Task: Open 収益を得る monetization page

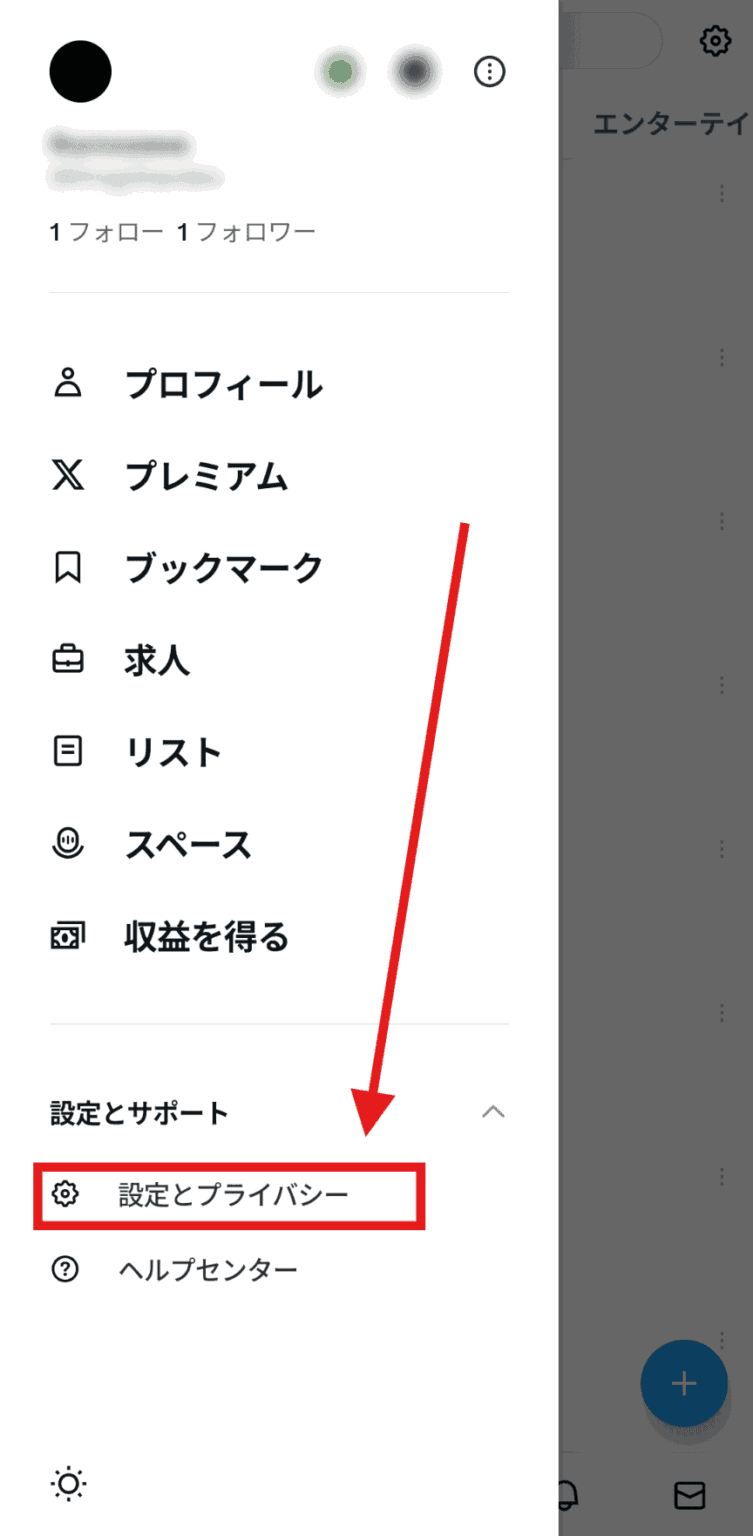Action: 206,937
